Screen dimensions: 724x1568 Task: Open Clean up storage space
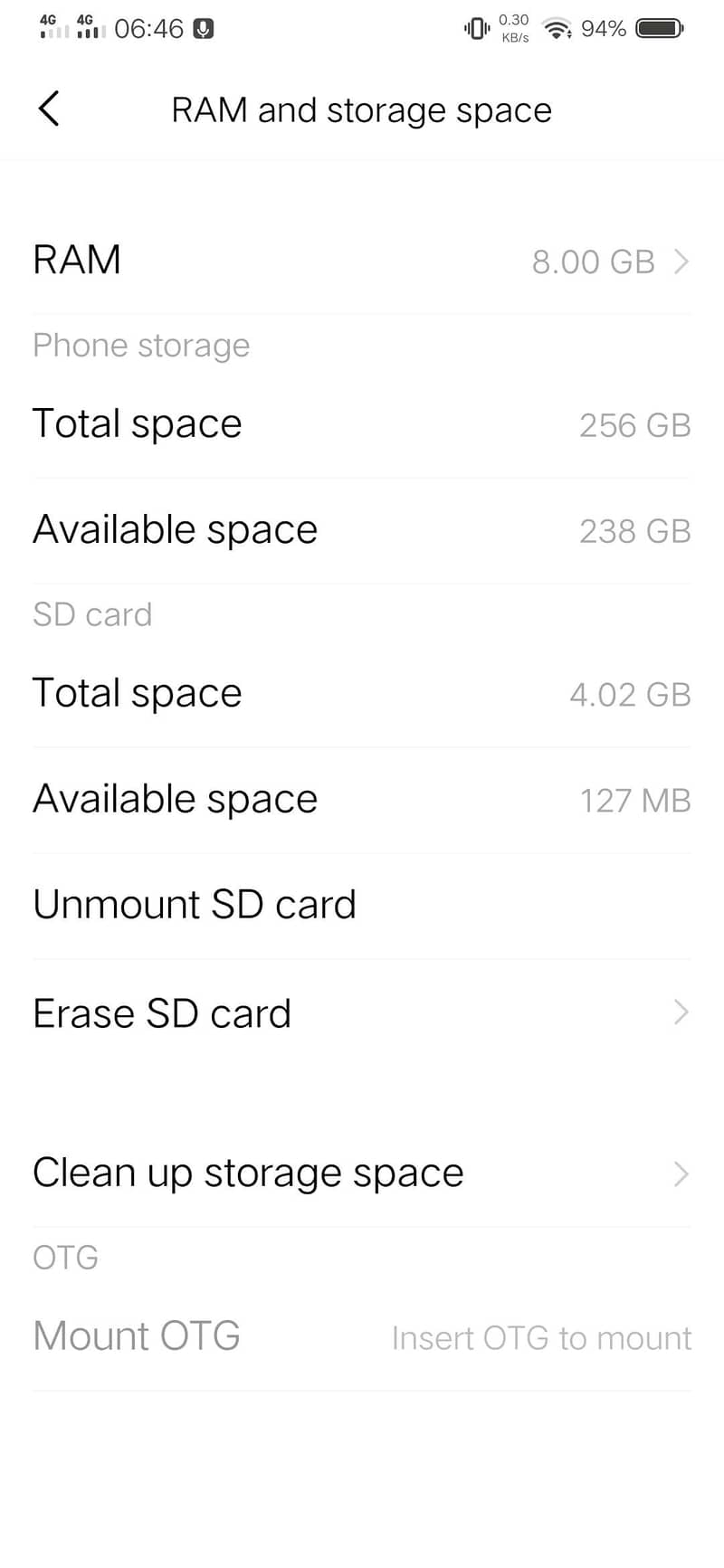(362, 1174)
